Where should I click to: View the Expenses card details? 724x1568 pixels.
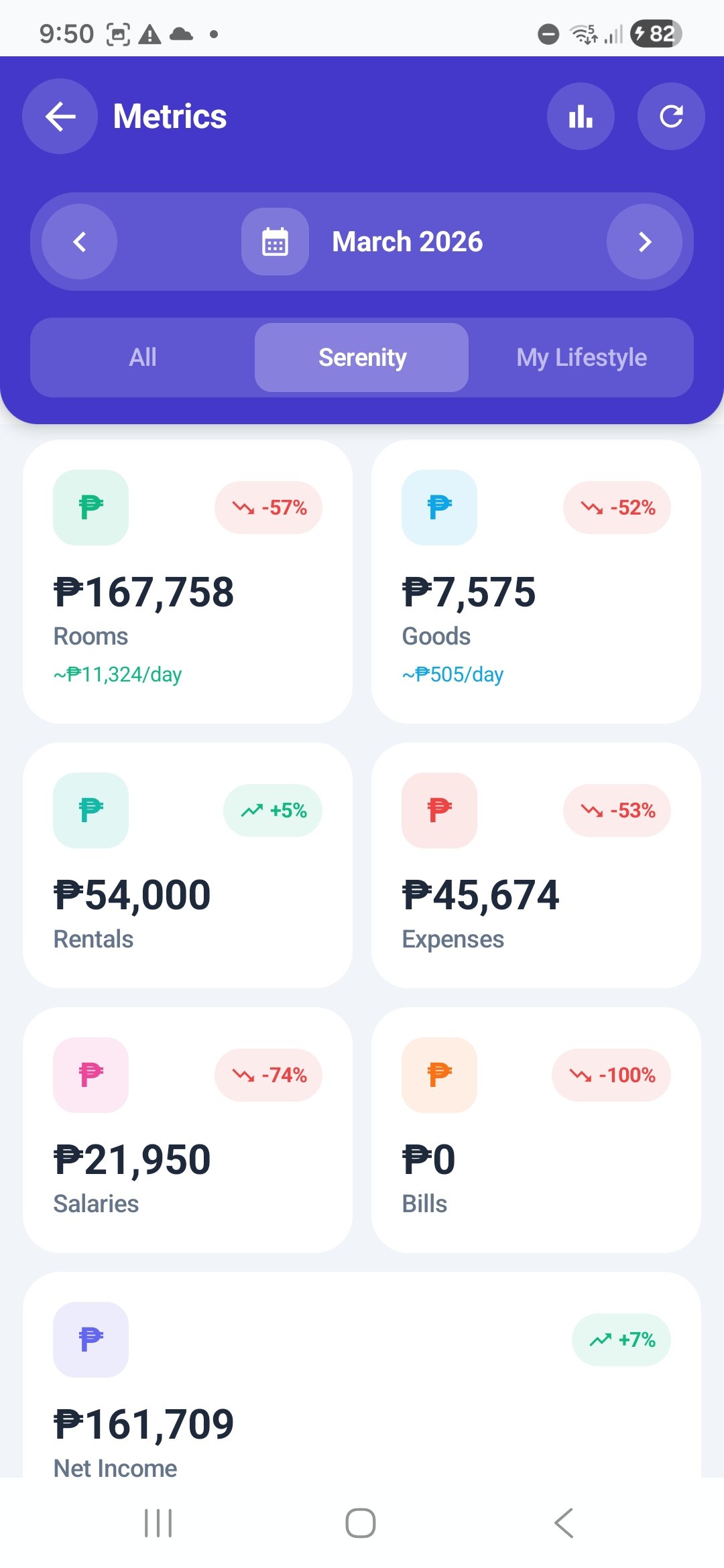[536, 865]
